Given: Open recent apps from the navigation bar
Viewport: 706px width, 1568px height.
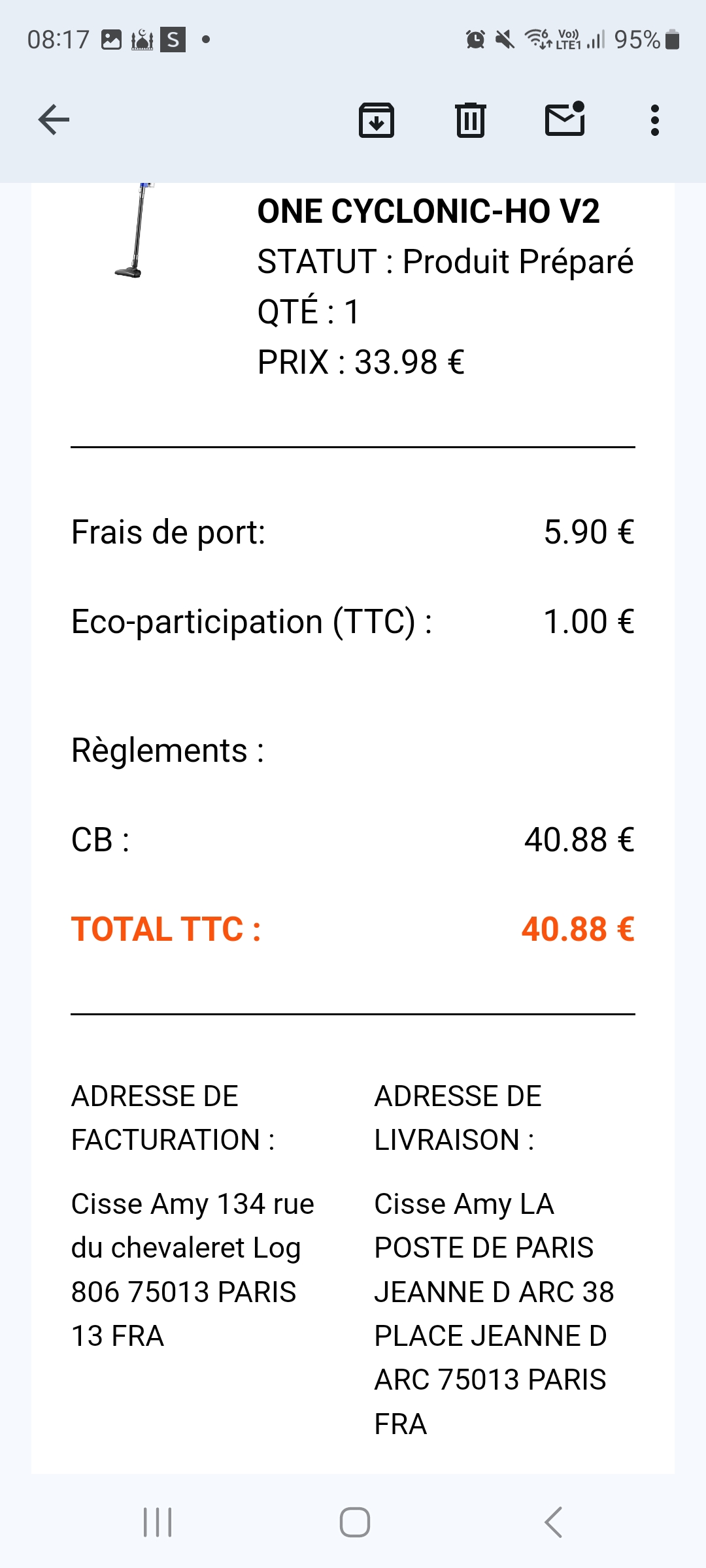Looking at the screenshot, I should click(158, 1522).
